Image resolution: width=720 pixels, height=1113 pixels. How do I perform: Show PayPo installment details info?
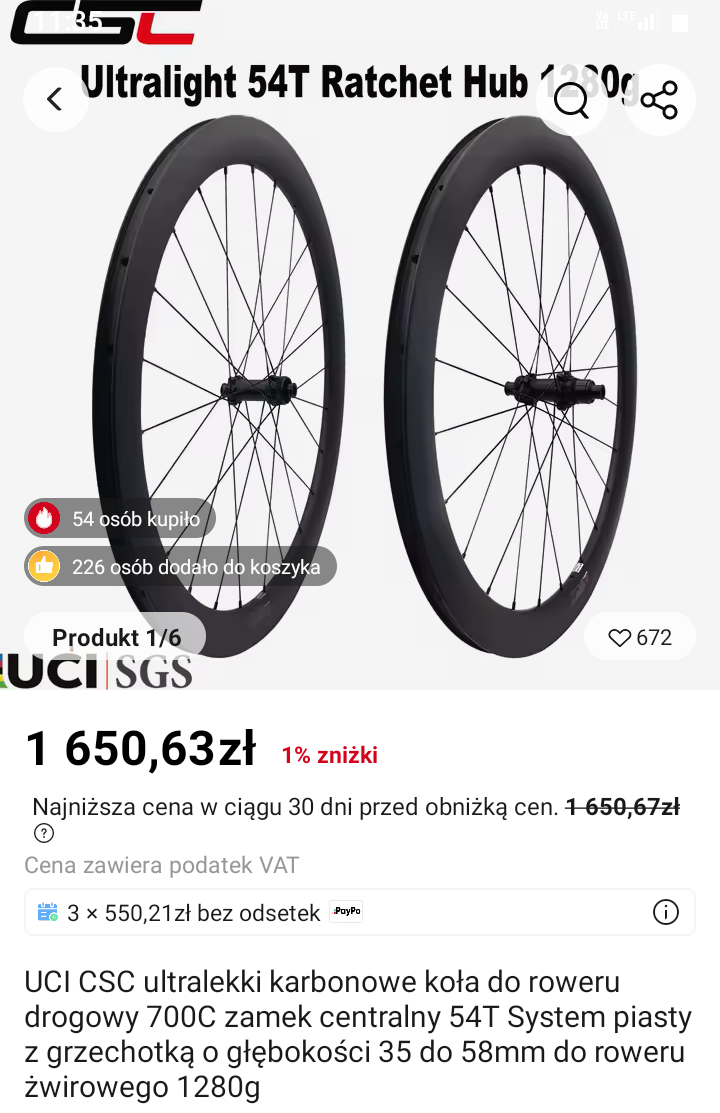pyautogui.click(x=665, y=912)
